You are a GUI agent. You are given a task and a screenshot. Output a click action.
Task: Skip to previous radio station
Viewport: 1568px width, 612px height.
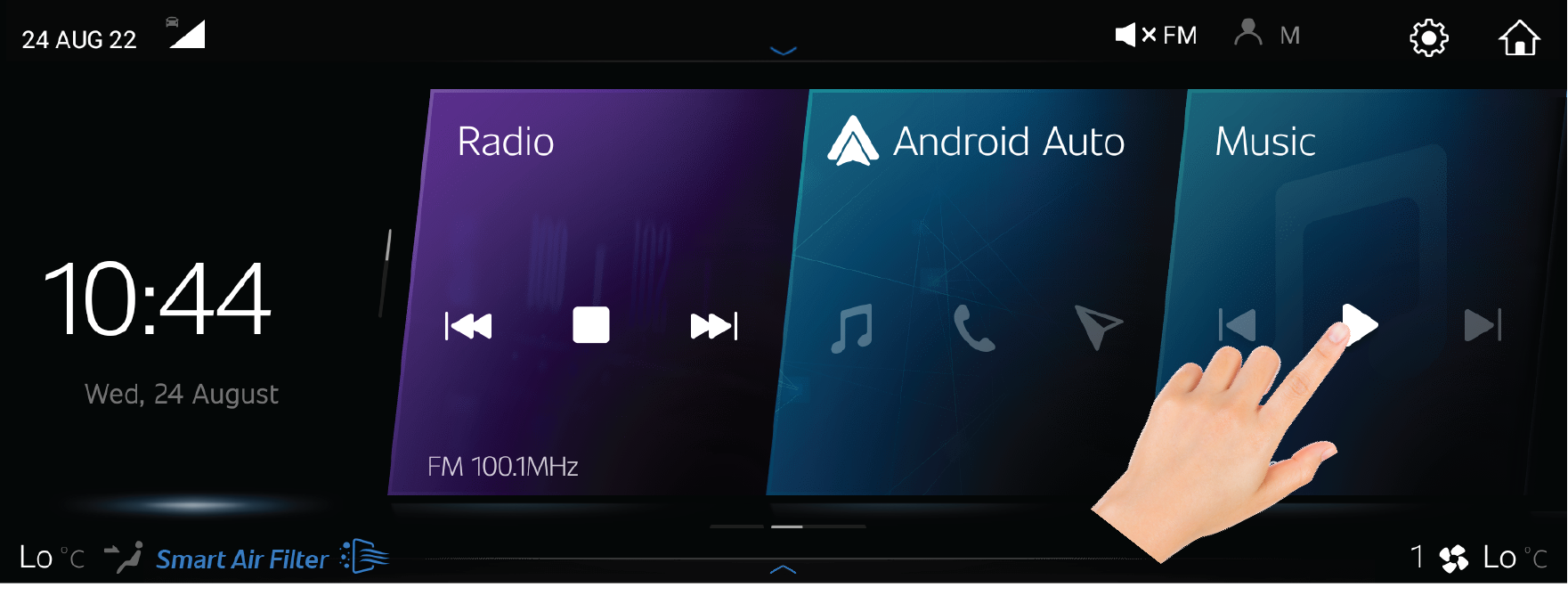(x=468, y=326)
